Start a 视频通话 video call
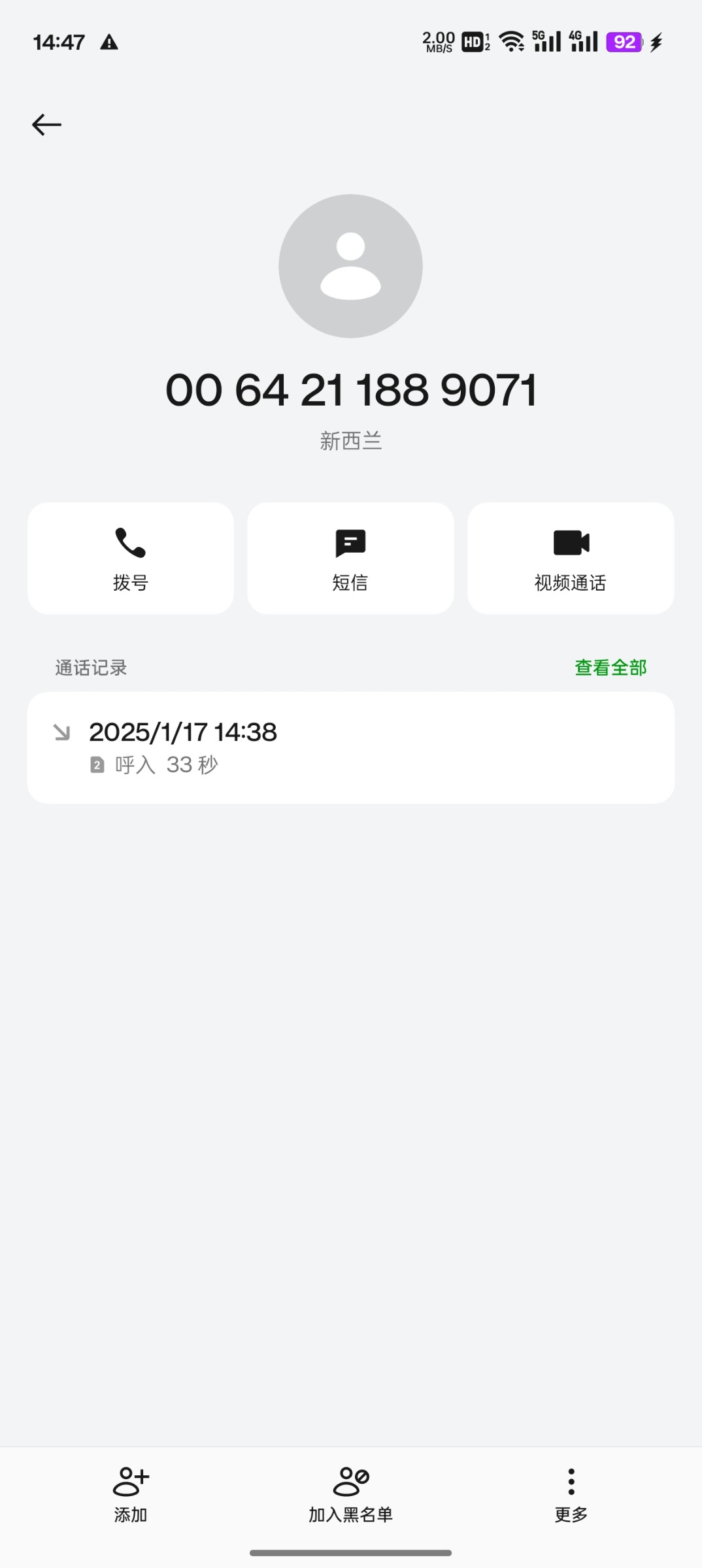Viewport: 702px width, 1568px height. coord(571,558)
